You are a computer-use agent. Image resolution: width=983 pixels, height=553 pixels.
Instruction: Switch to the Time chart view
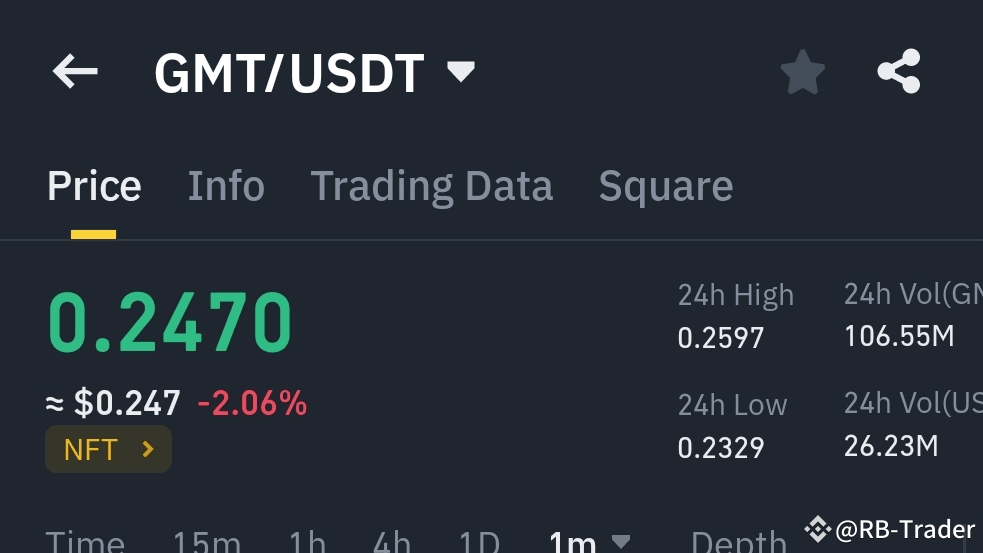85,542
